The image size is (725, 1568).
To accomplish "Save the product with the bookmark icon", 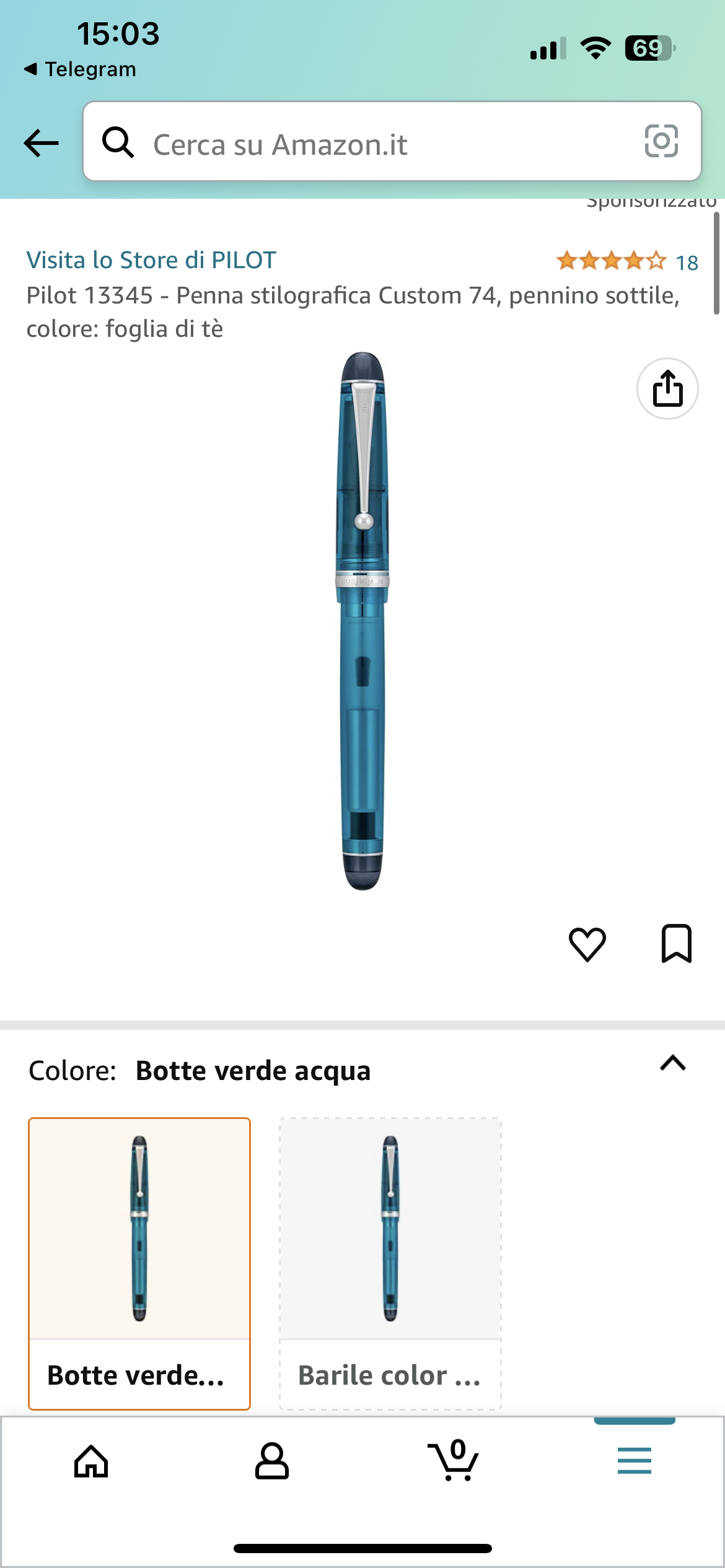I will [676, 944].
